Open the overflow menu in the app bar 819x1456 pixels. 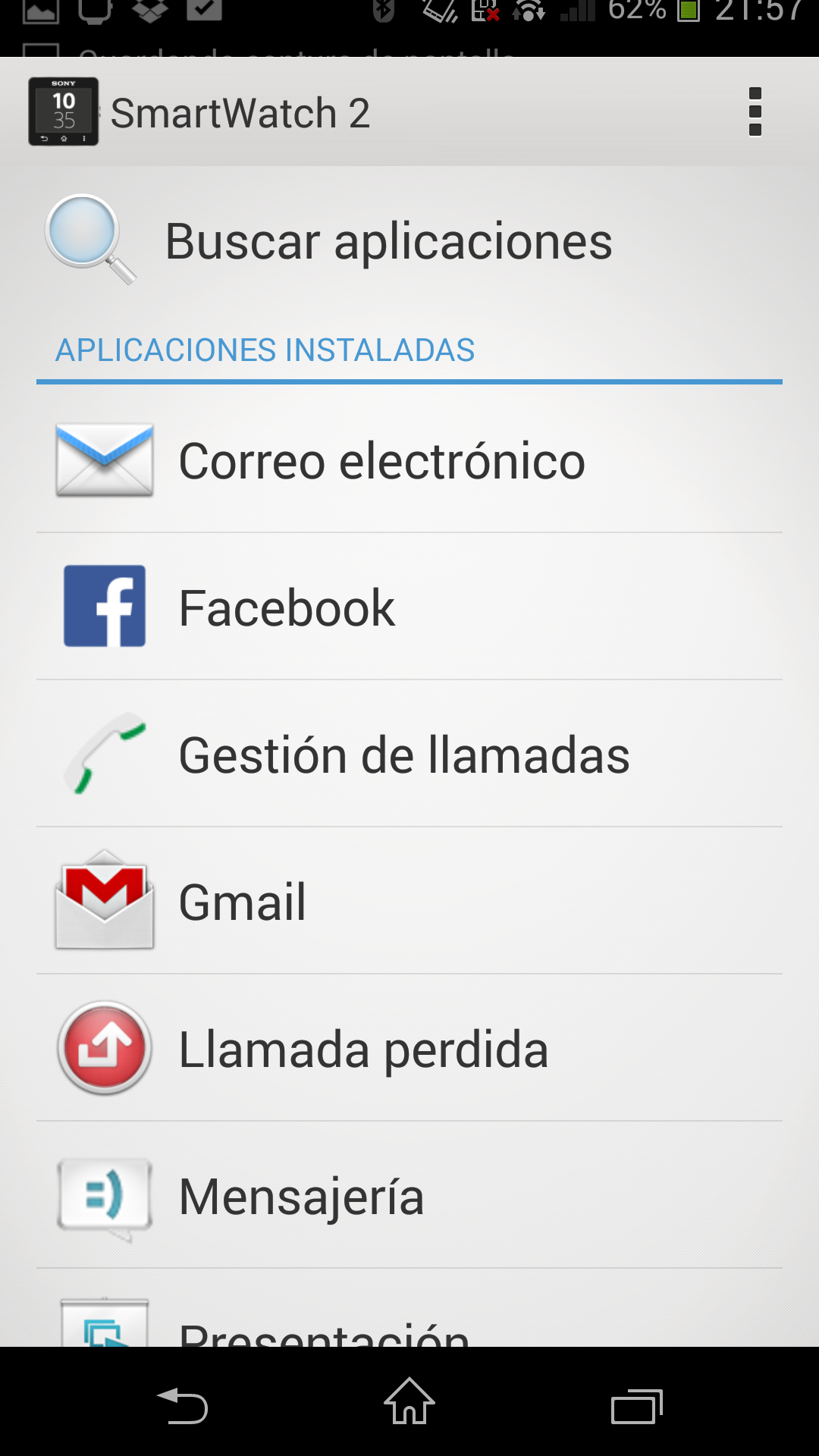point(755,112)
